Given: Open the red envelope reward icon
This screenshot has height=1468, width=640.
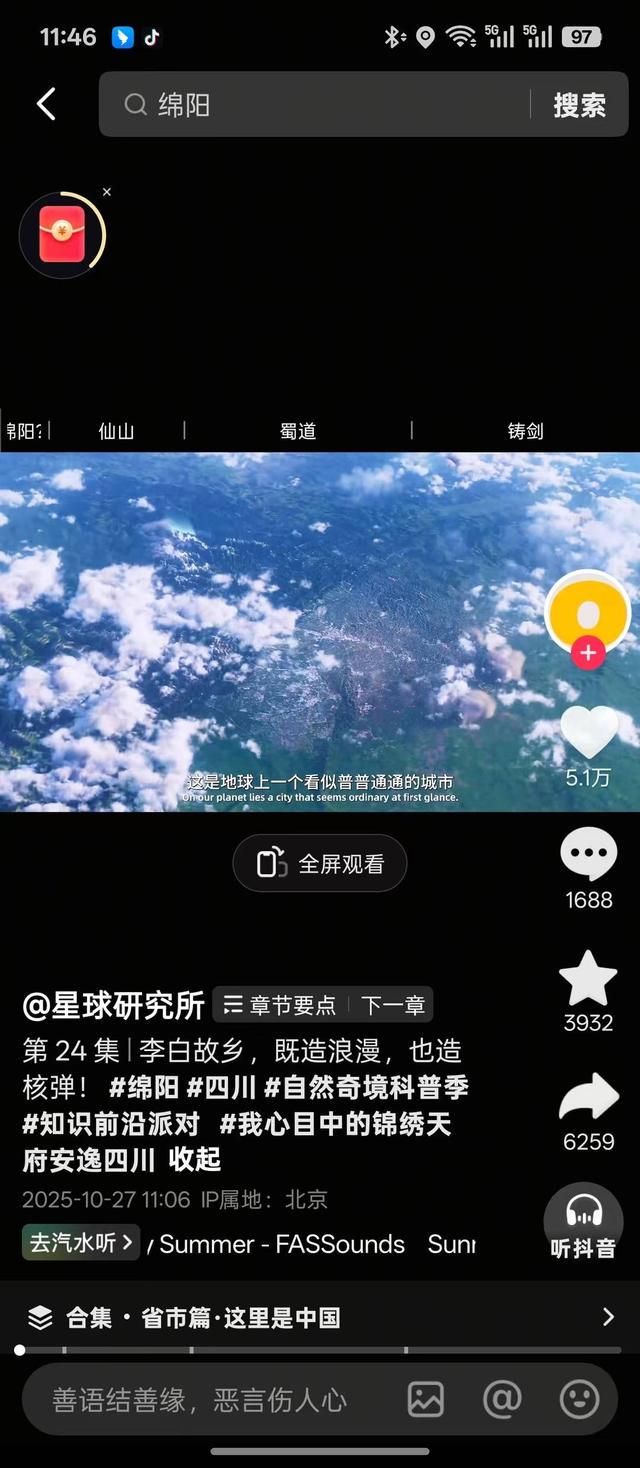Looking at the screenshot, I should (62, 236).
